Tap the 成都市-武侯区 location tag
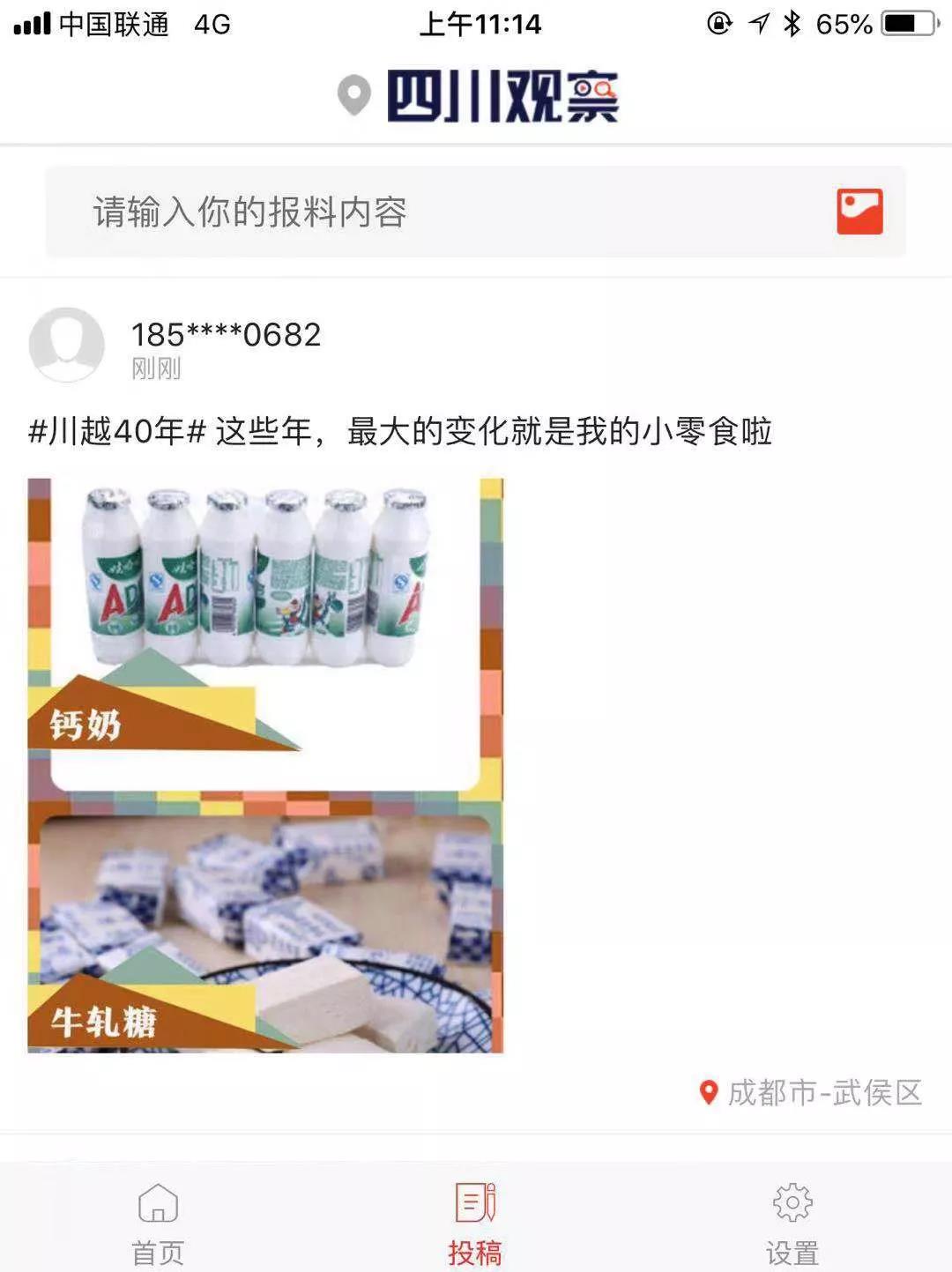952x1272 pixels. [x=811, y=1093]
